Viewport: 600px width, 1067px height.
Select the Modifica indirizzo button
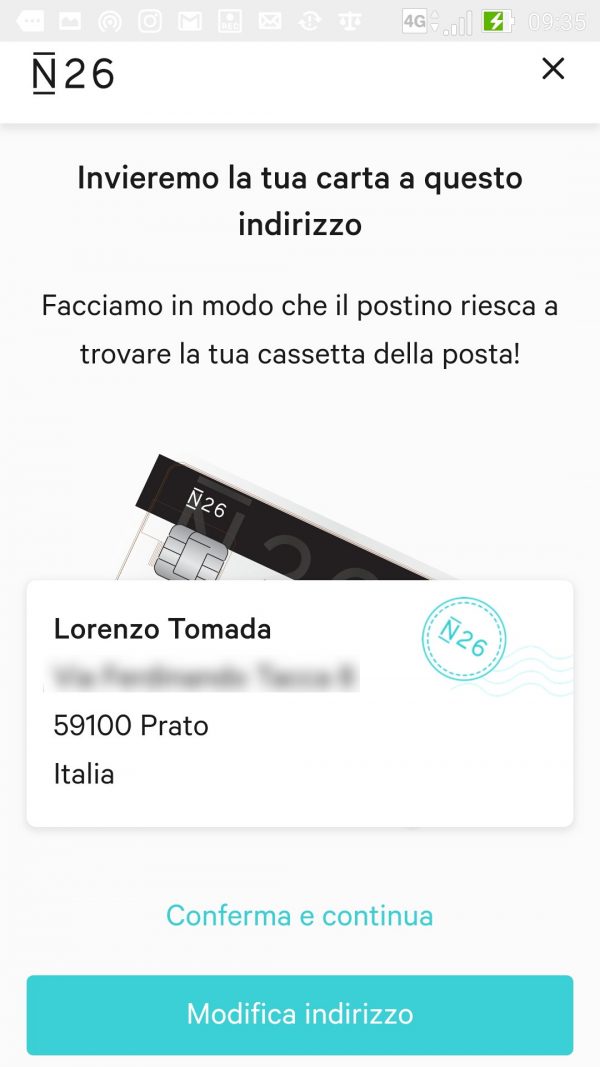(x=299, y=1014)
